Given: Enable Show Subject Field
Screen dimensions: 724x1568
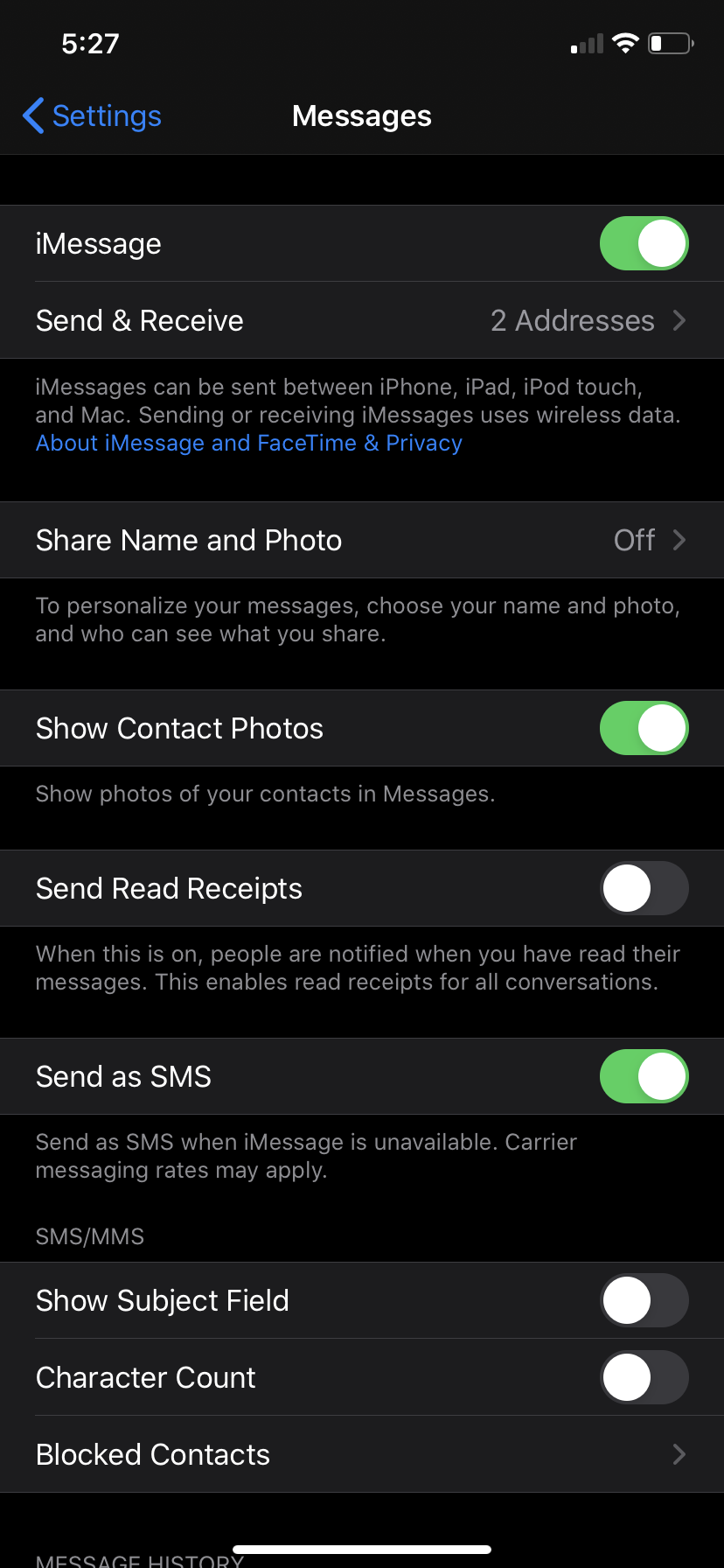Looking at the screenshot, I should pos(644,1300).
